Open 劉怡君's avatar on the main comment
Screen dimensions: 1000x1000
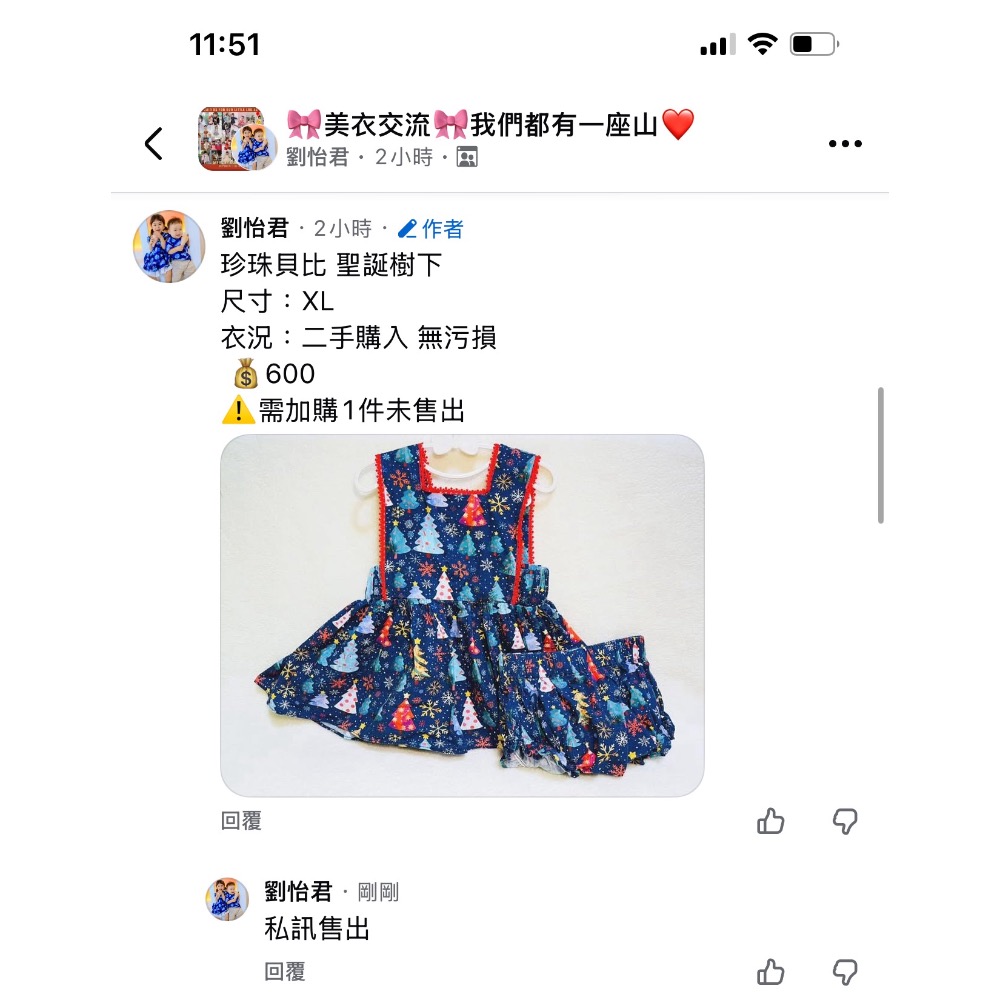point(169,246)
